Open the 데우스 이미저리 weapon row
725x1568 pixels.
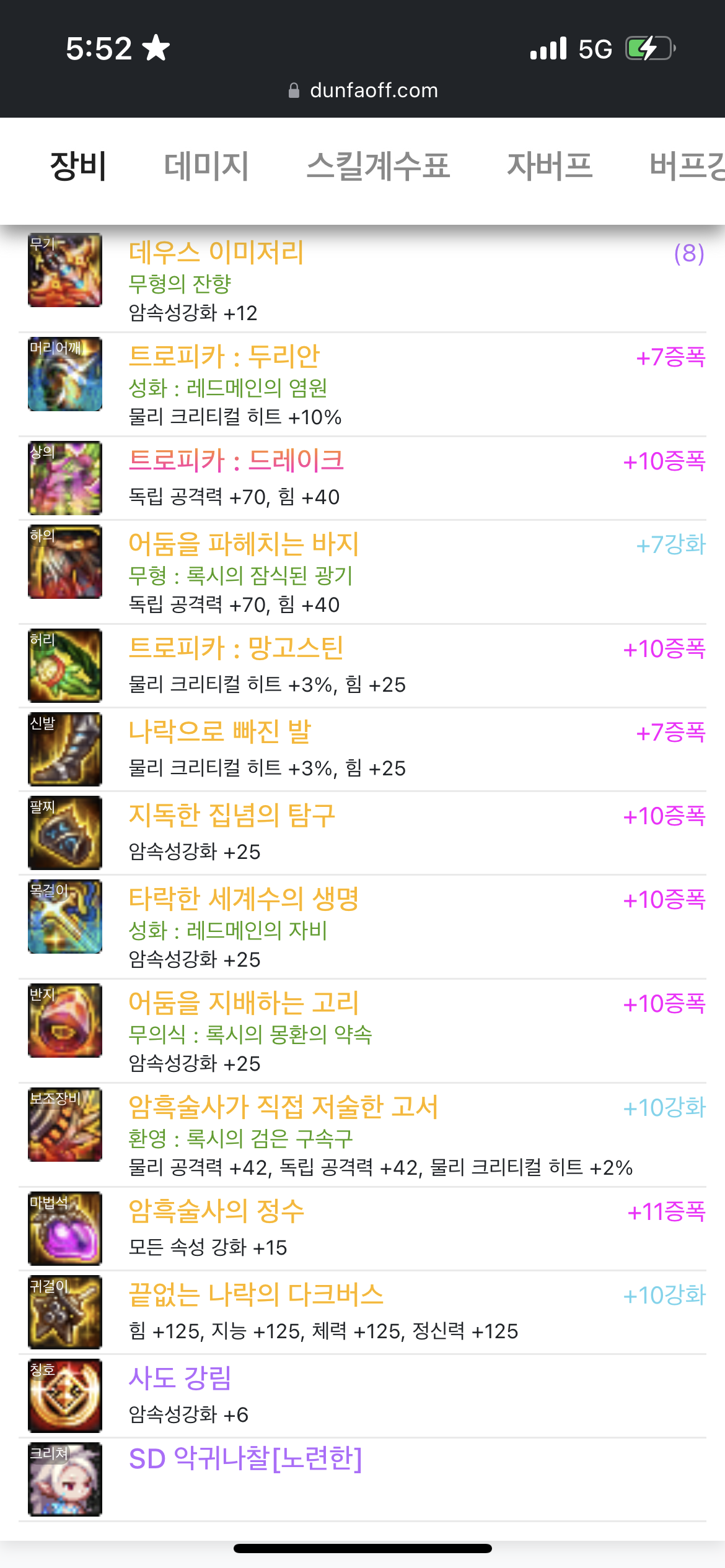coord(362,280)
